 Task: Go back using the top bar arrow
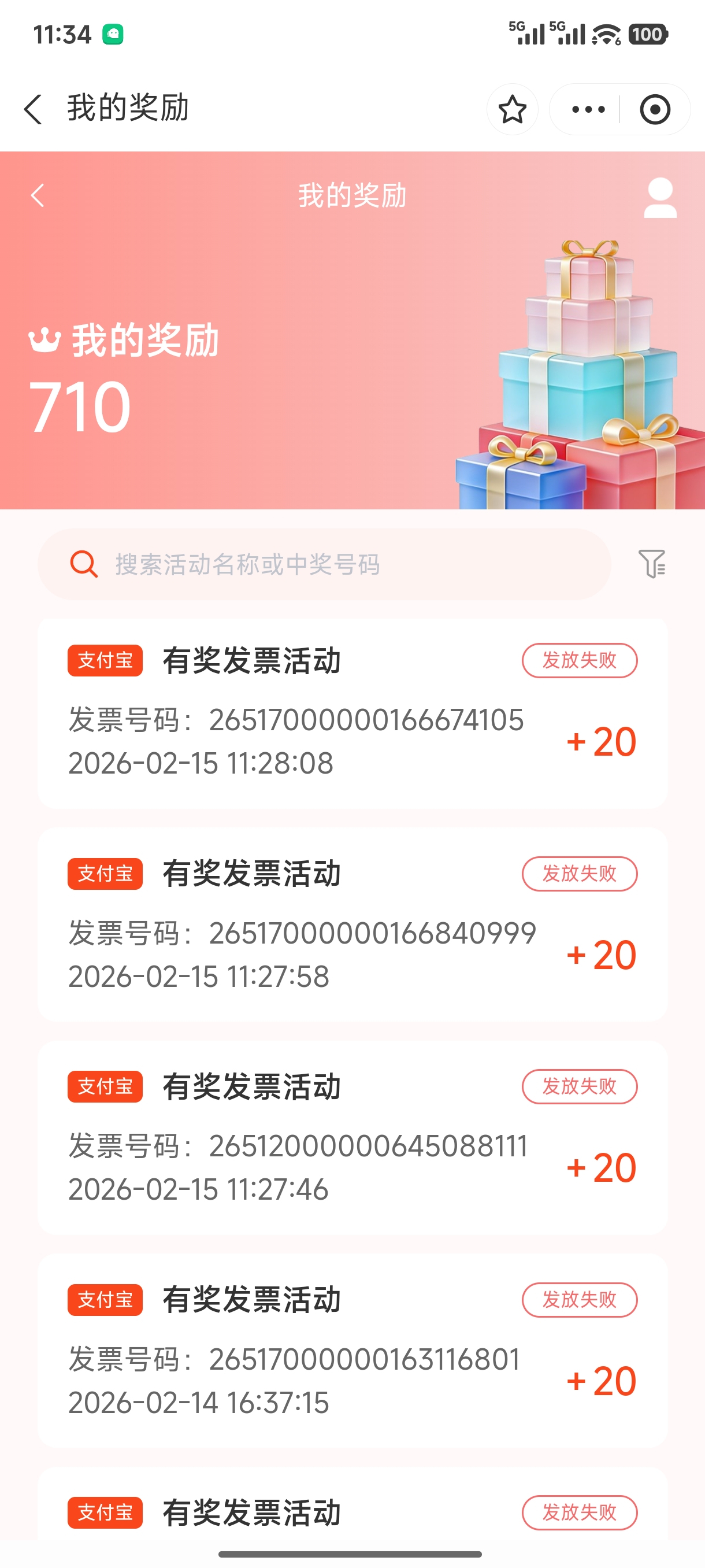click(x=34, y=110)
